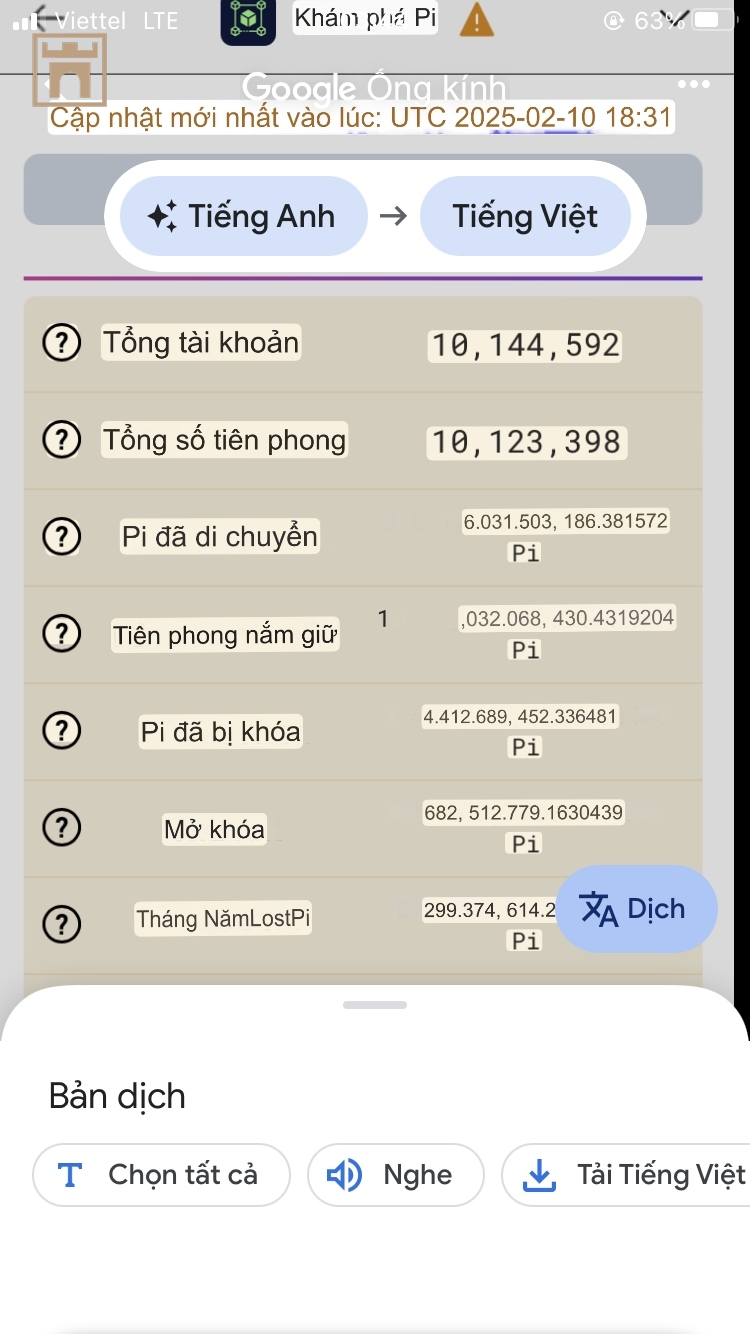Tap the Dịch translate button
Screen dimensions: 750x1334
click(636, 909)
